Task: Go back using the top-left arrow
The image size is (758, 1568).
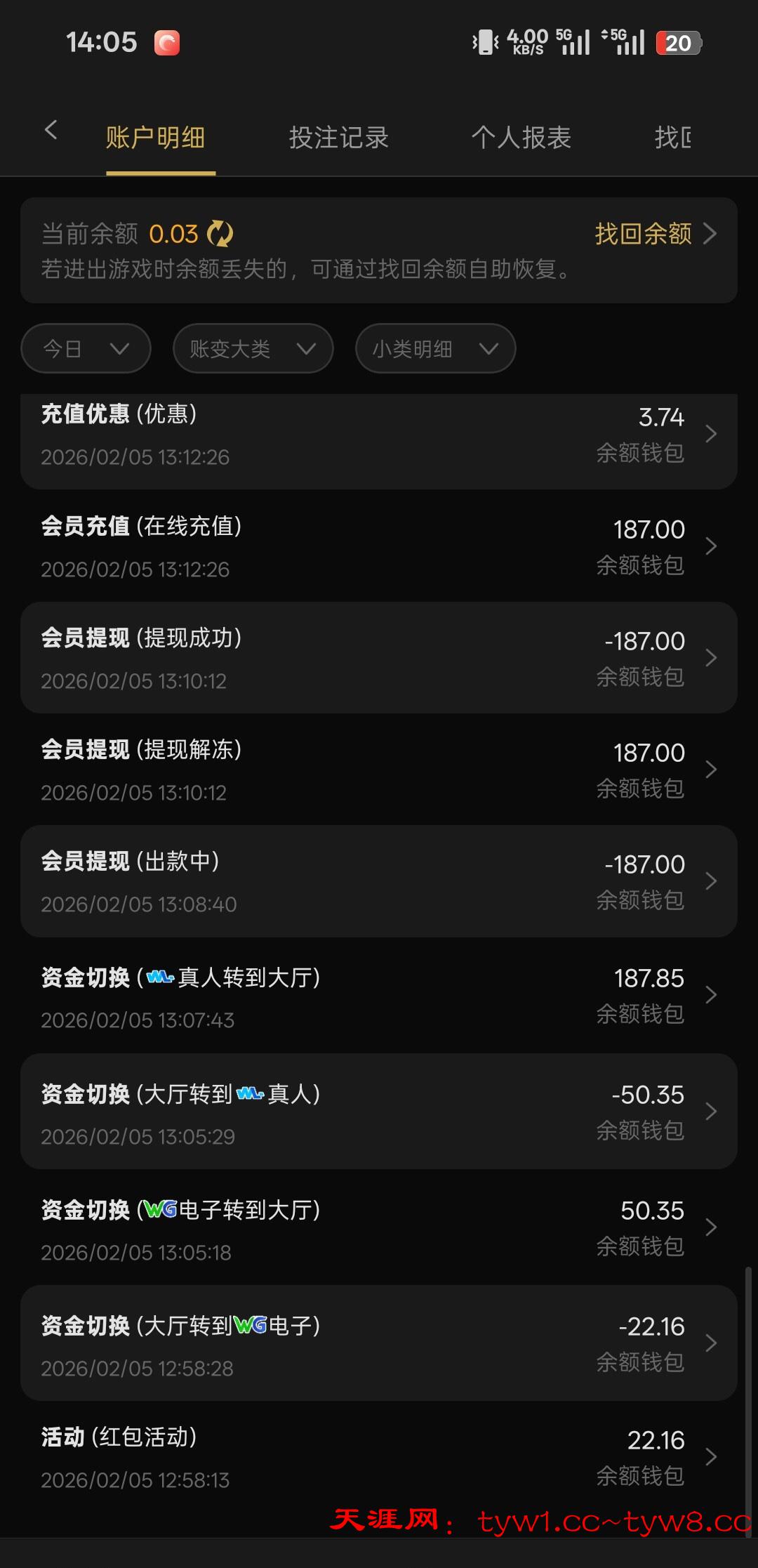Action: coord(51,130)
